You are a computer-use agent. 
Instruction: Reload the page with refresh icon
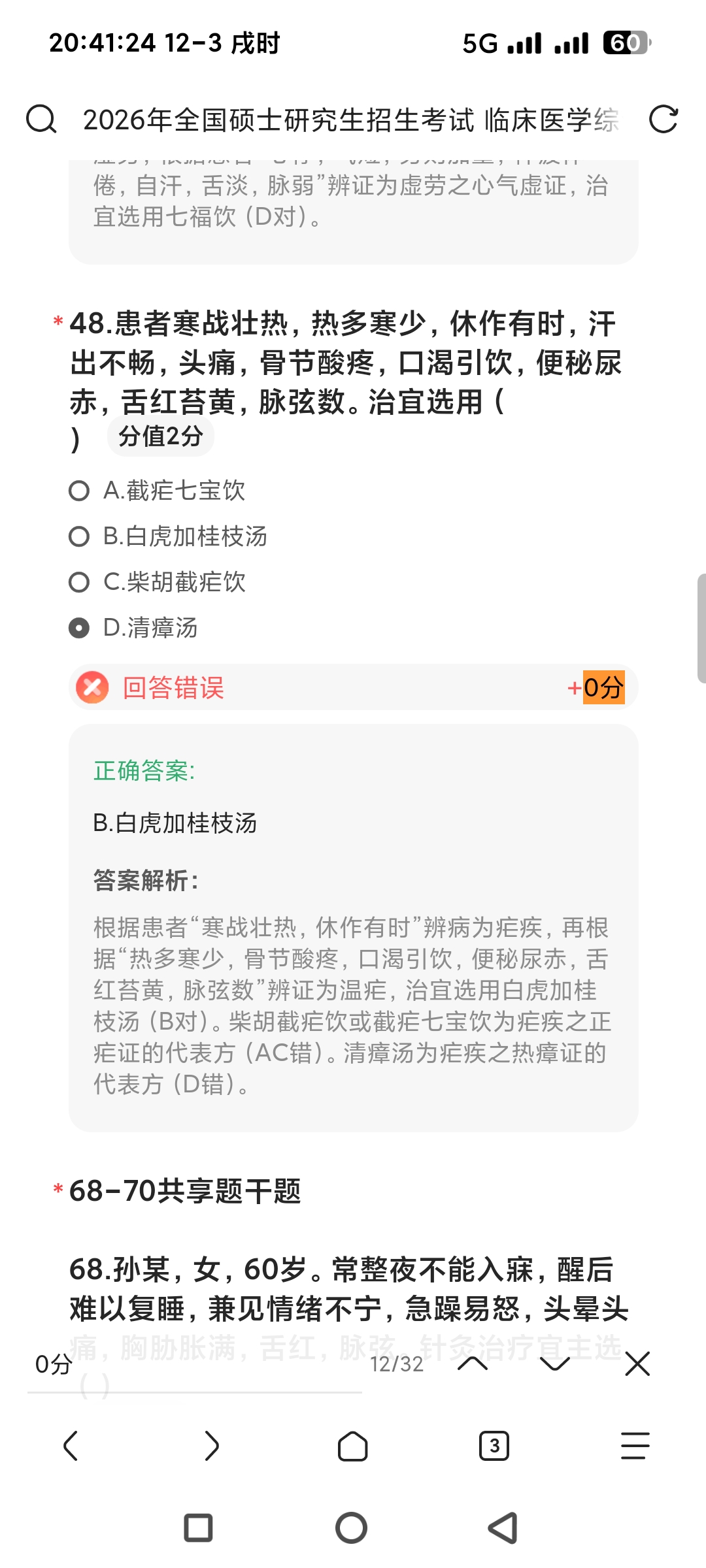coord(663,120)
